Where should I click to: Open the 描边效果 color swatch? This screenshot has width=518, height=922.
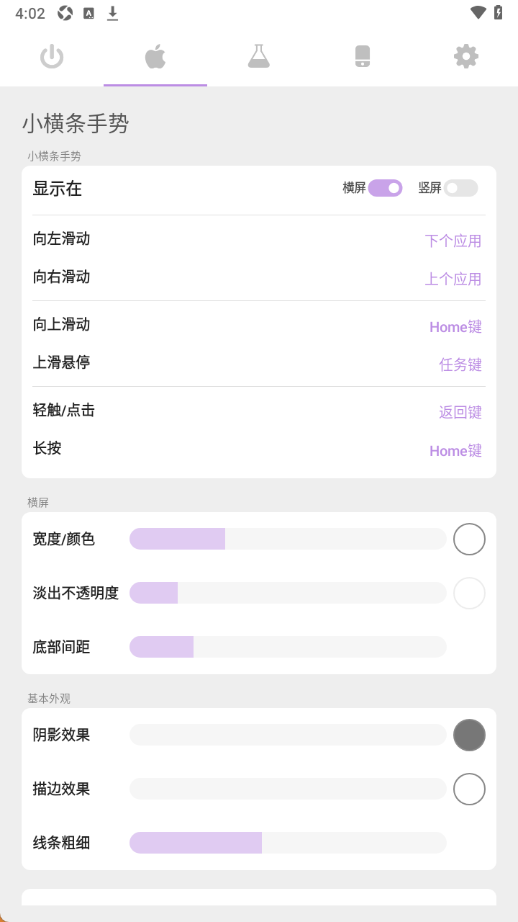pos(469,789)
